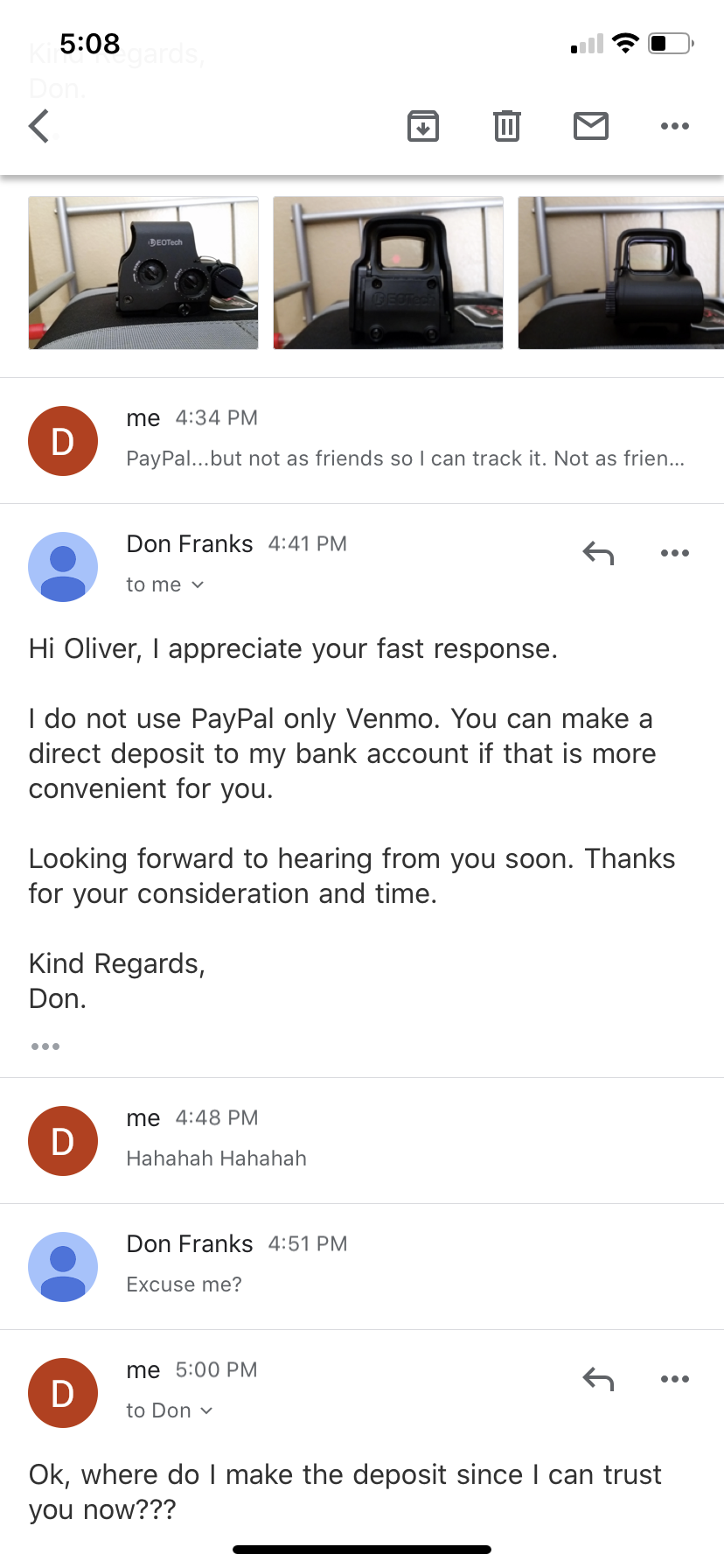Go back to the inbox
Viewport: 724px width, 1568px height.
pyautogui.click(x=39, y=126)
